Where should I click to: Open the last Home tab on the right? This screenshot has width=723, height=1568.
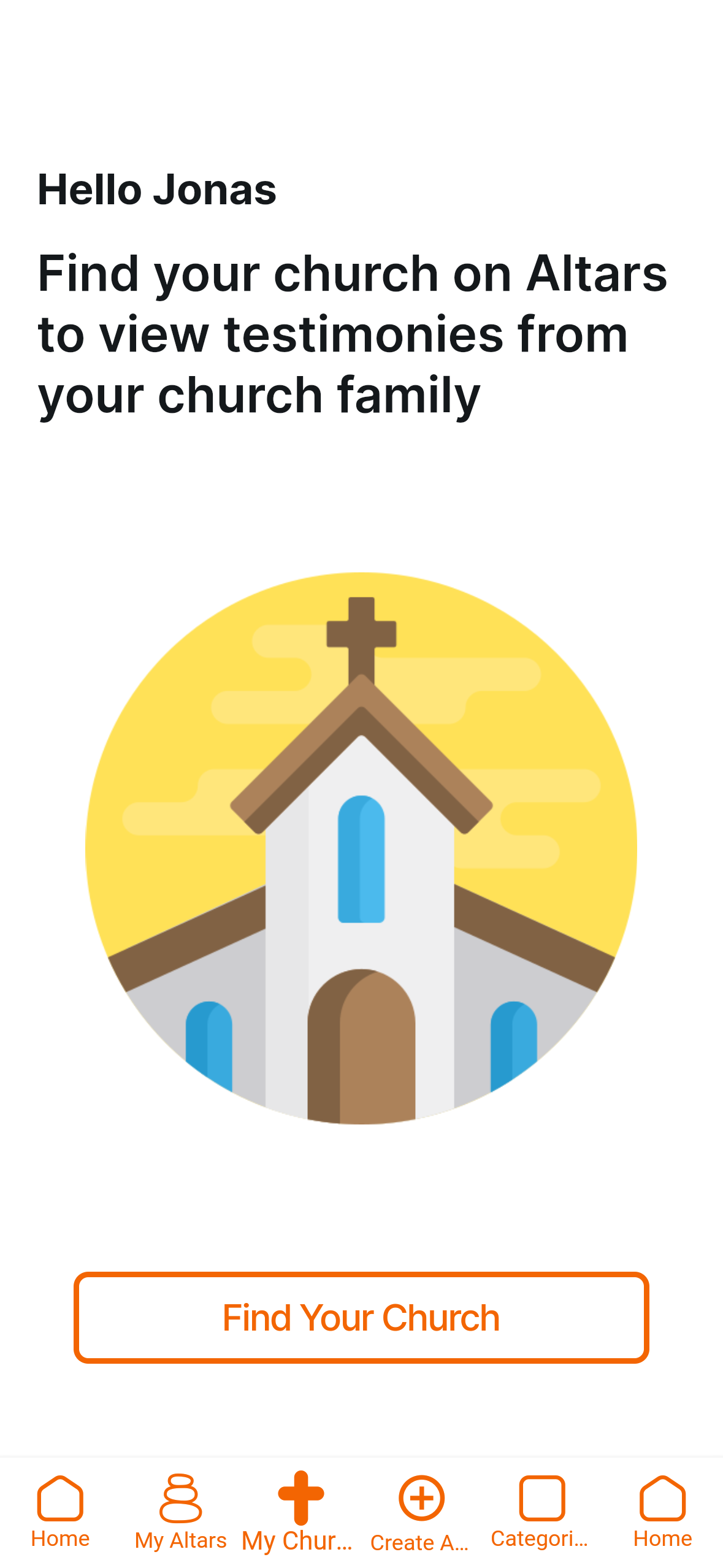[662, 1512]
